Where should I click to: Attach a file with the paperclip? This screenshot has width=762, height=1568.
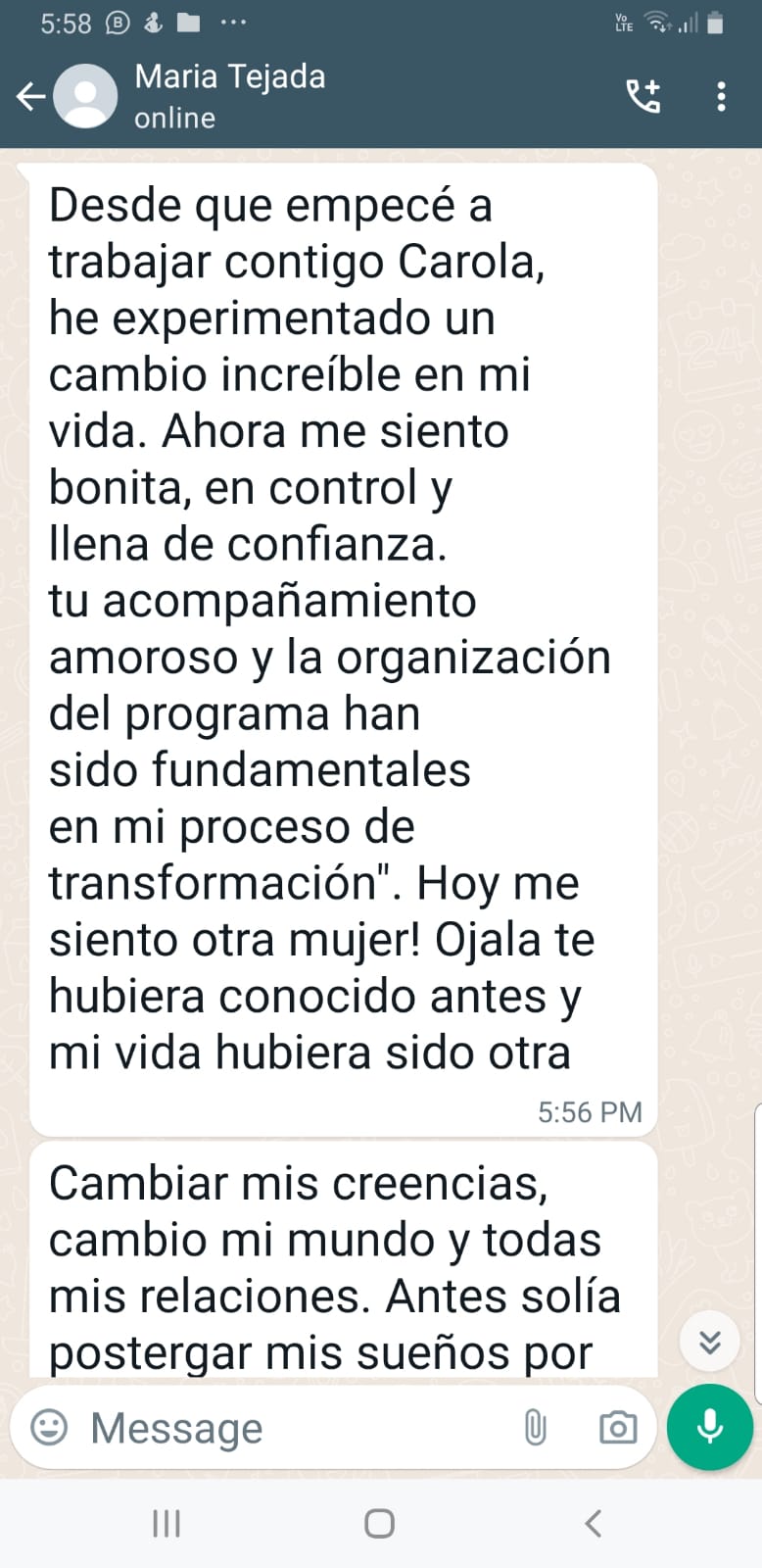point(535,1427)
